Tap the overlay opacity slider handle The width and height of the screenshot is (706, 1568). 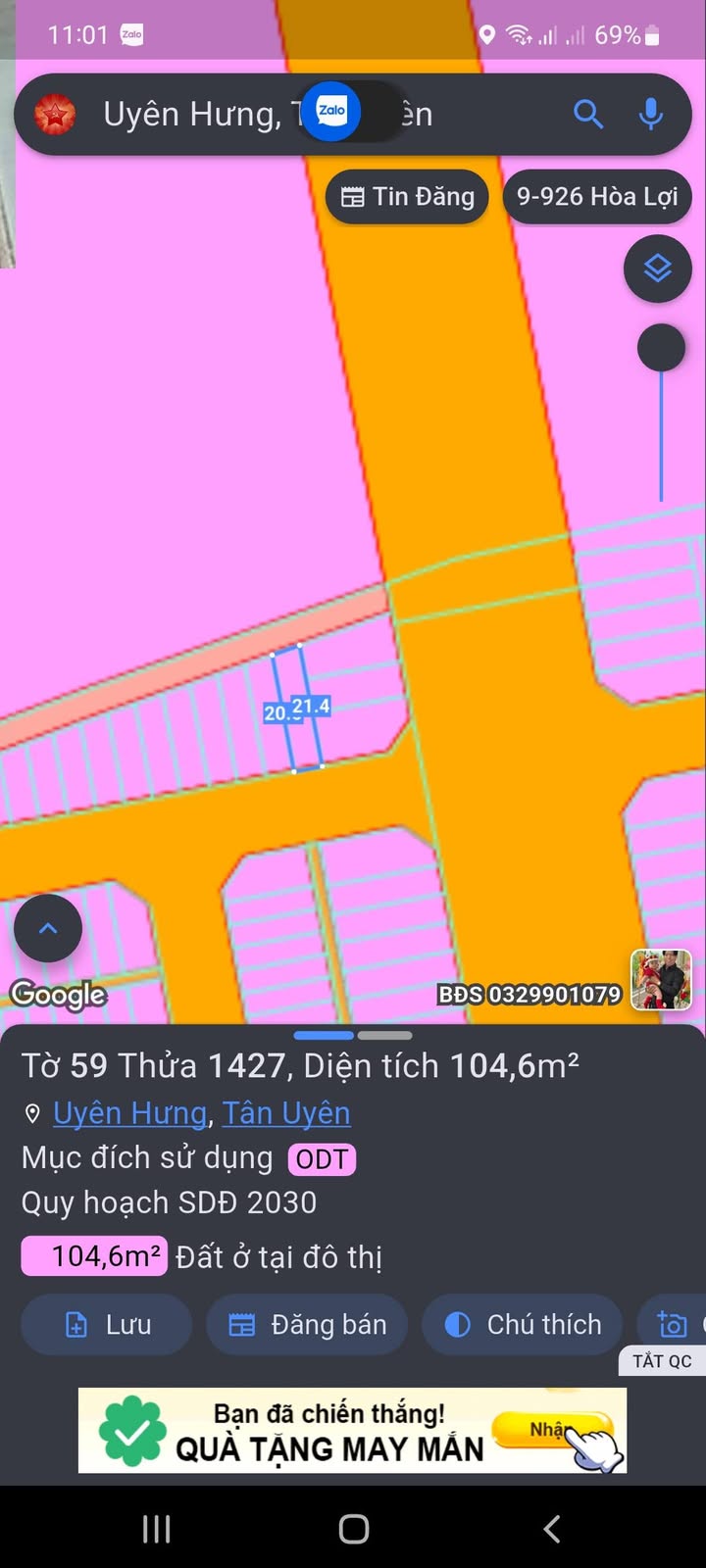(x=661, y=348)
